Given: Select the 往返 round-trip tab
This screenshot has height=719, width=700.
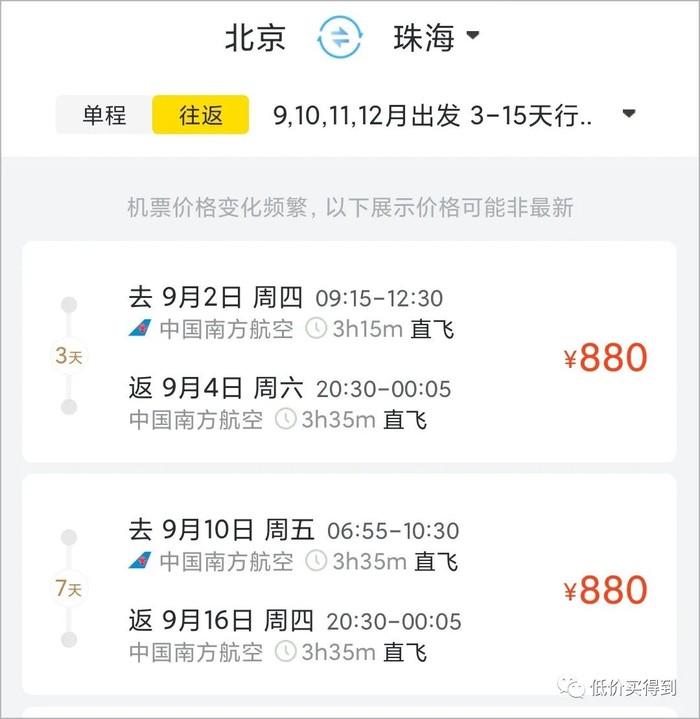Looking at the screenshot, I should [200, 115].
